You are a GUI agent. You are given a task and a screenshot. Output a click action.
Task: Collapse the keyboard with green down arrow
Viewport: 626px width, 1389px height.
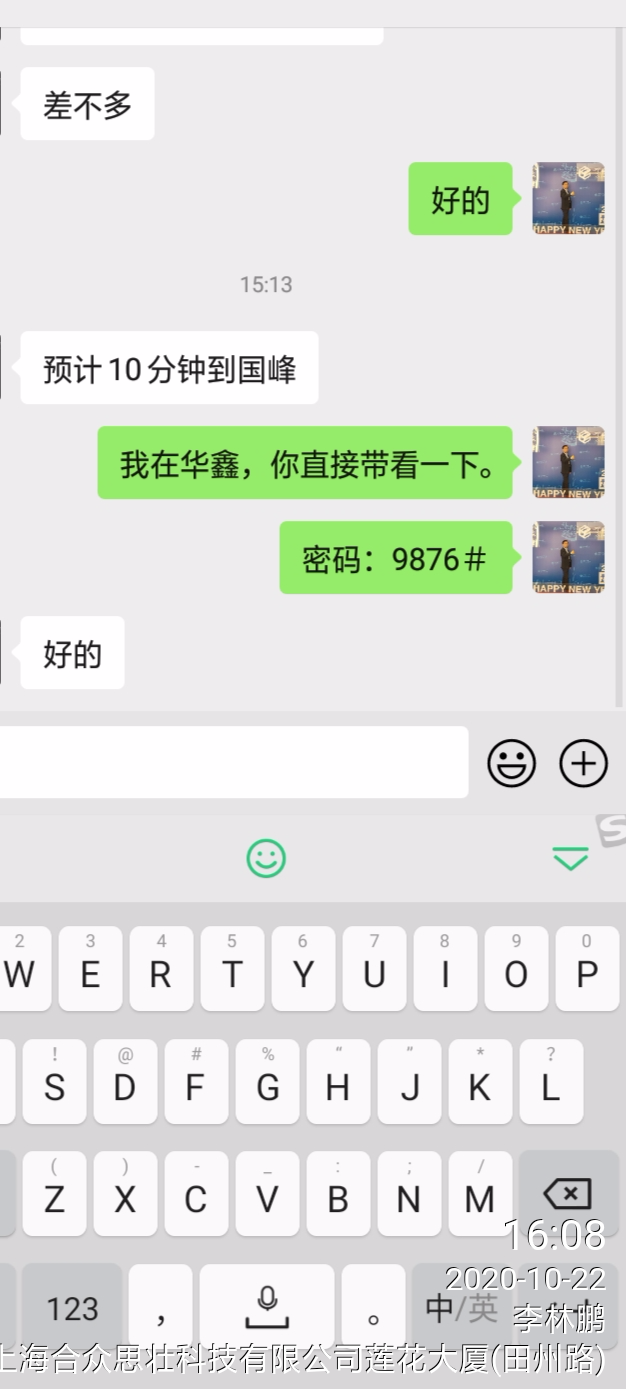[570, 858]
